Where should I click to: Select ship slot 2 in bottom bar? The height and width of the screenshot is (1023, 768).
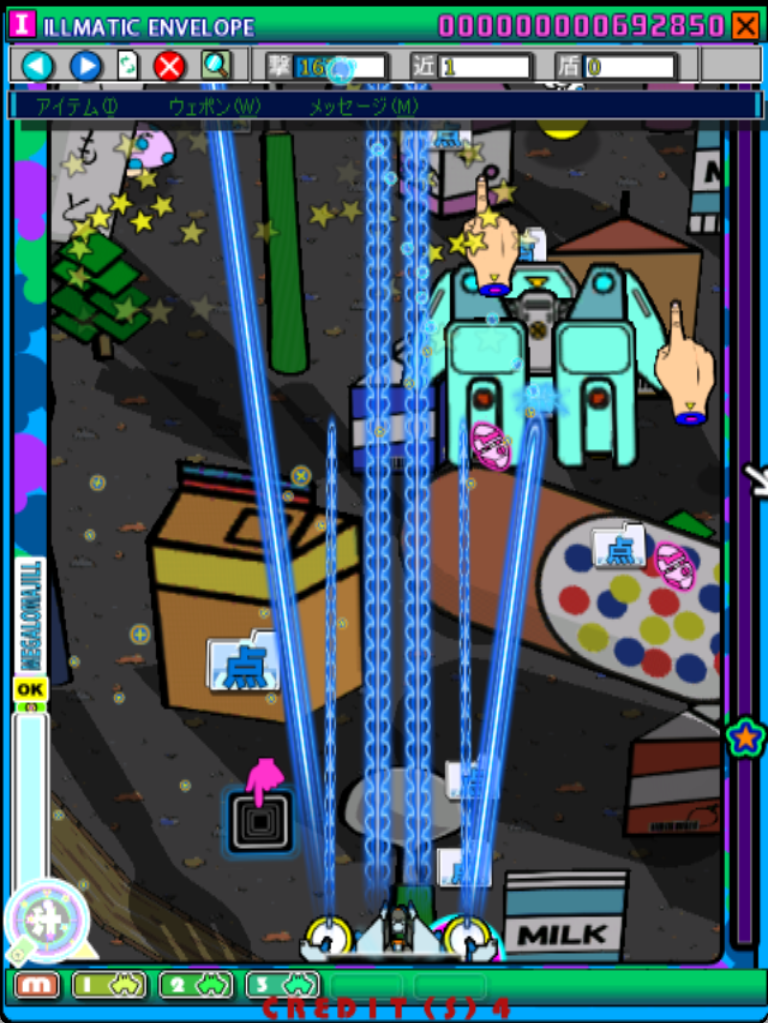click(x=196, y=985)
